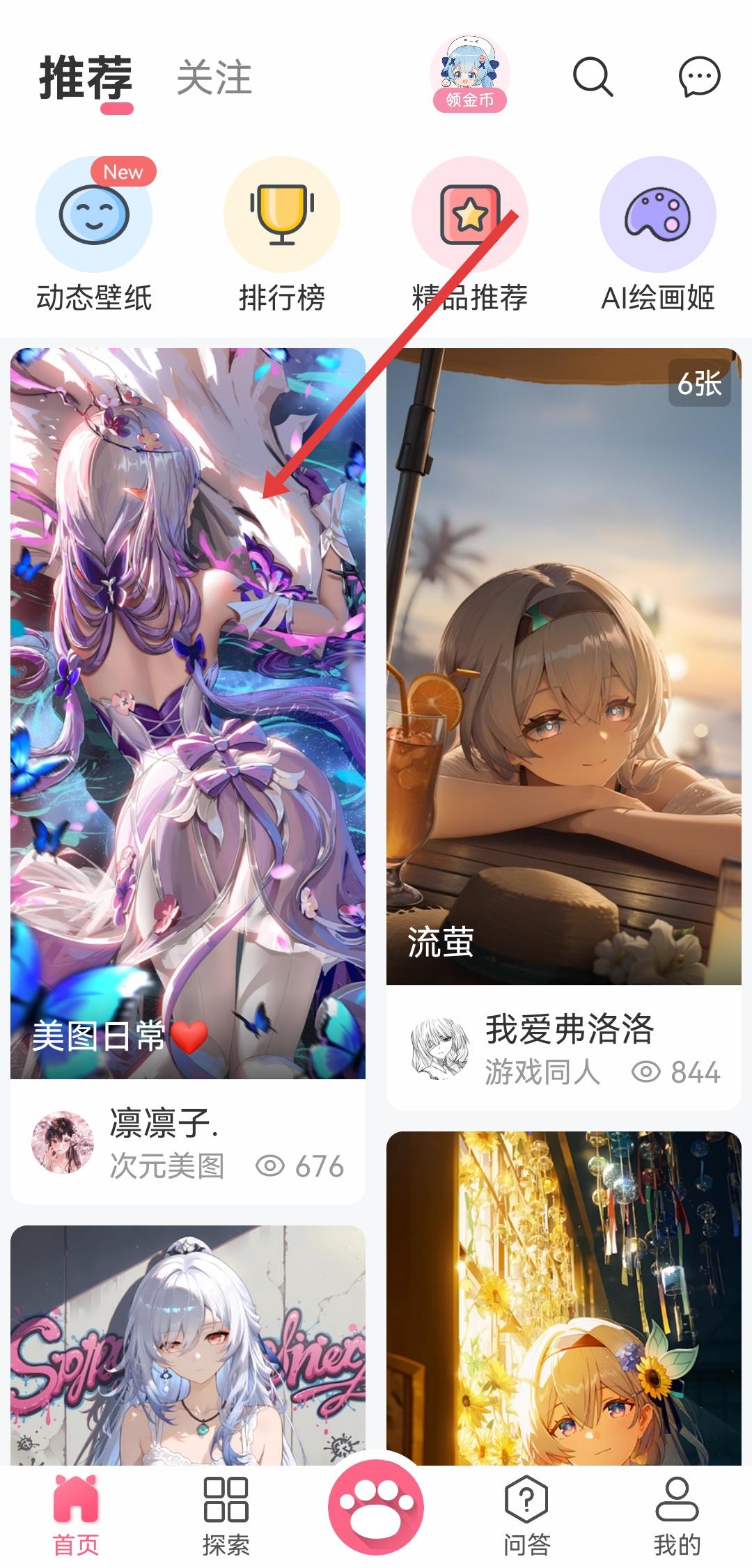Go to 精品推荐 section
The height and width of the screenshot is (1568, 752).
point(470,235)
